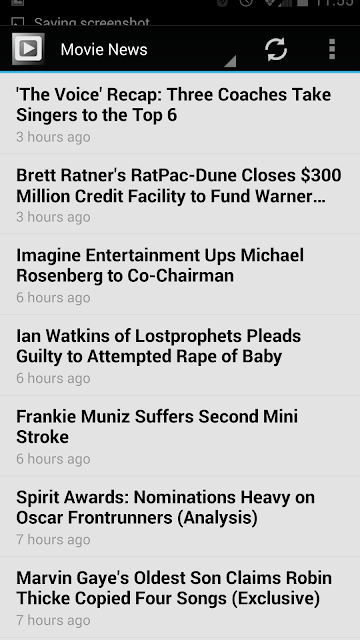Open the overflow menu
The image size is (360, 640).
332,49
